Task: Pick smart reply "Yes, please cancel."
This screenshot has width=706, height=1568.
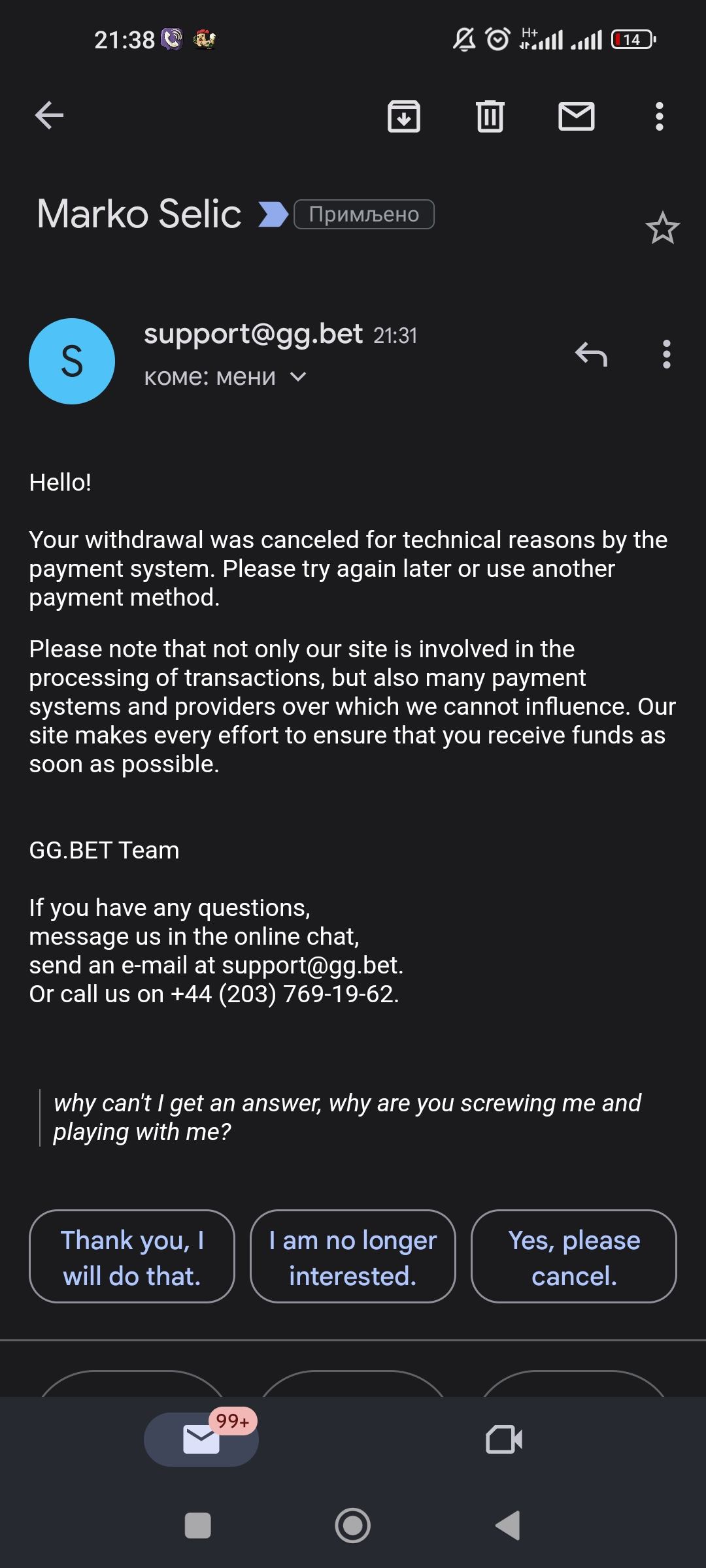Action: 574,1256
